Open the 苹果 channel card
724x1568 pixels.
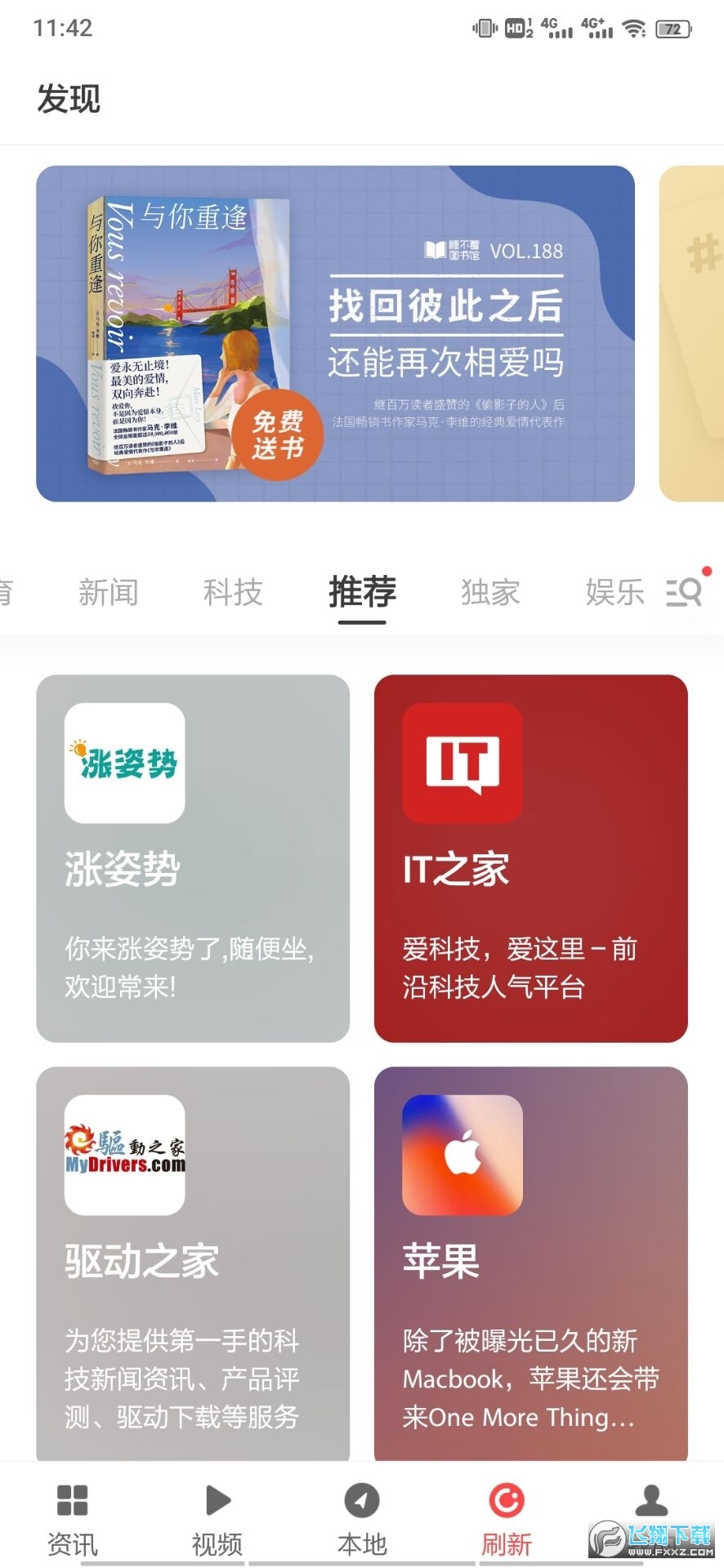click(530, 1262)
